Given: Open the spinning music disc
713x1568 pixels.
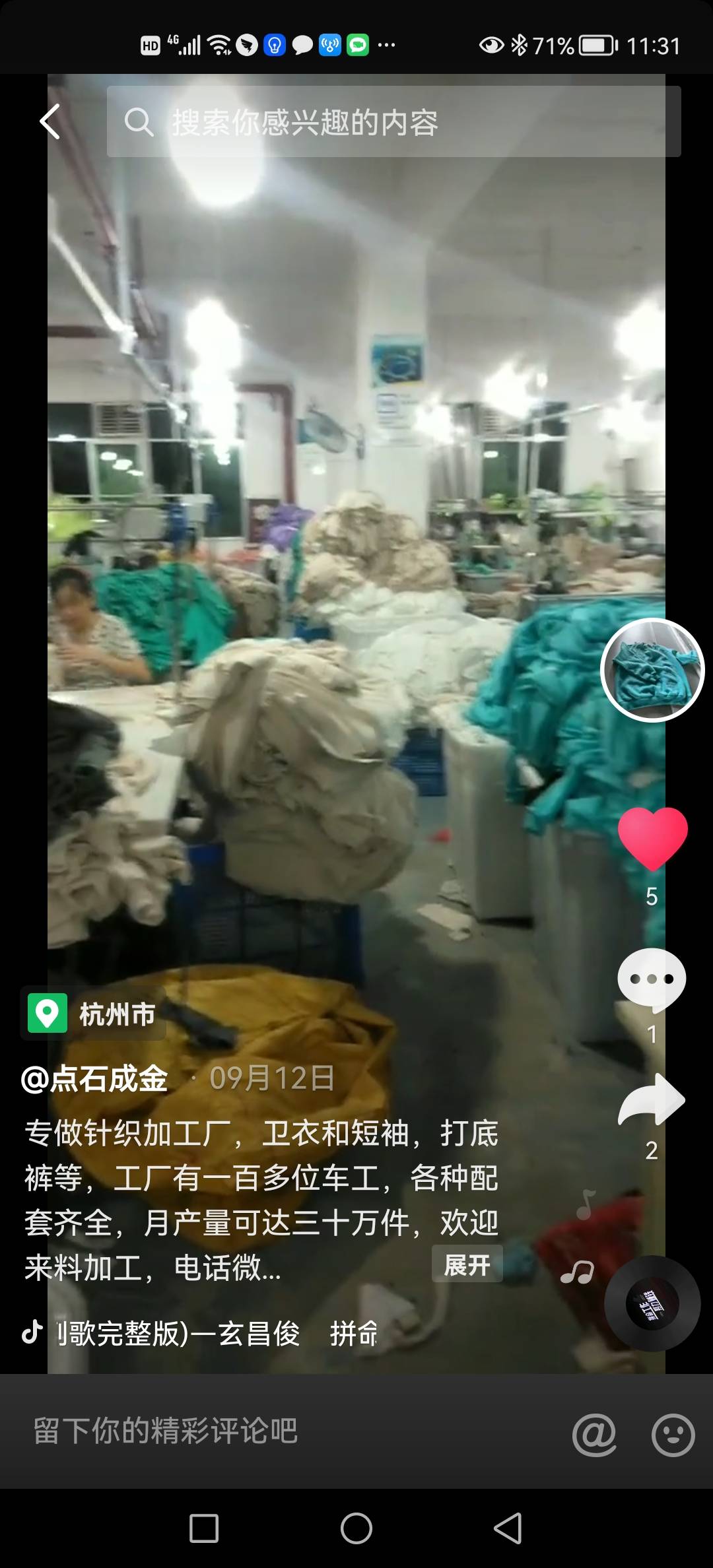Looking at the screenshot, I should tap(652, 1303).
